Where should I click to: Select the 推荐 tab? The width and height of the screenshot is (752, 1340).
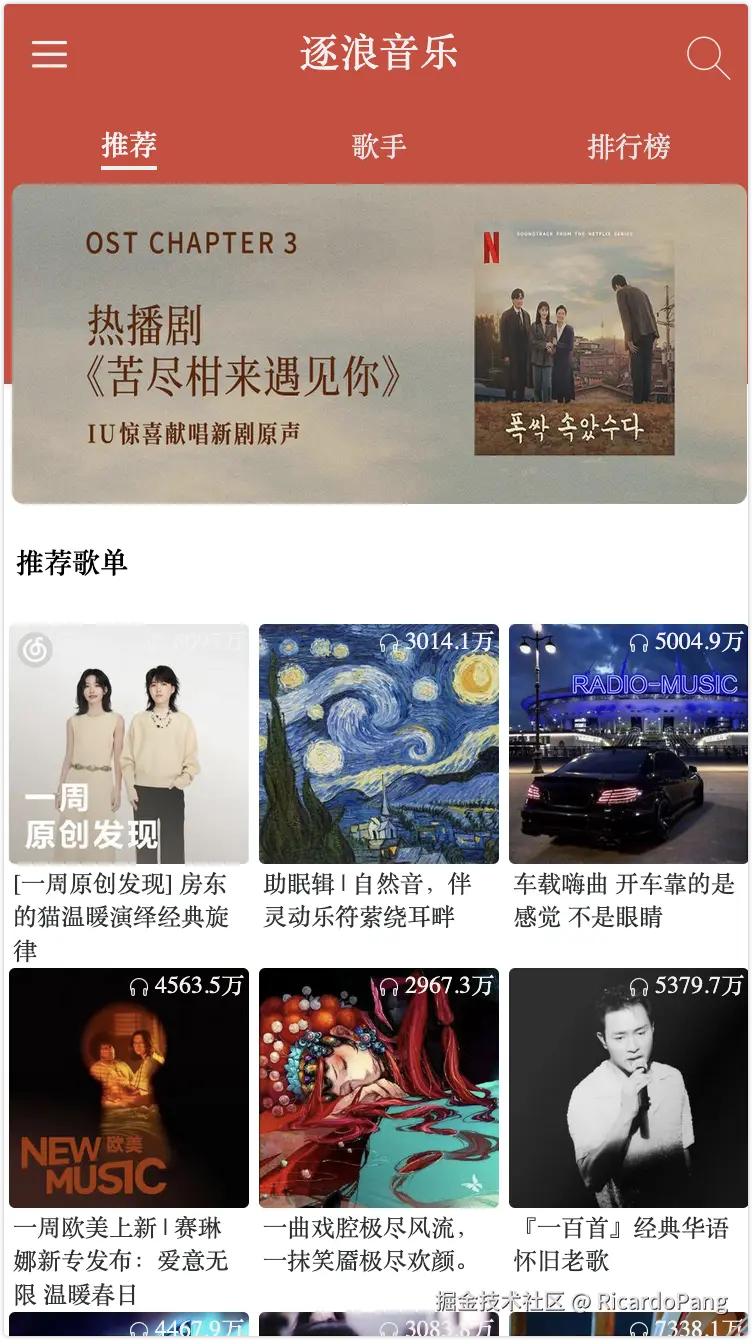tap(128, 147)
